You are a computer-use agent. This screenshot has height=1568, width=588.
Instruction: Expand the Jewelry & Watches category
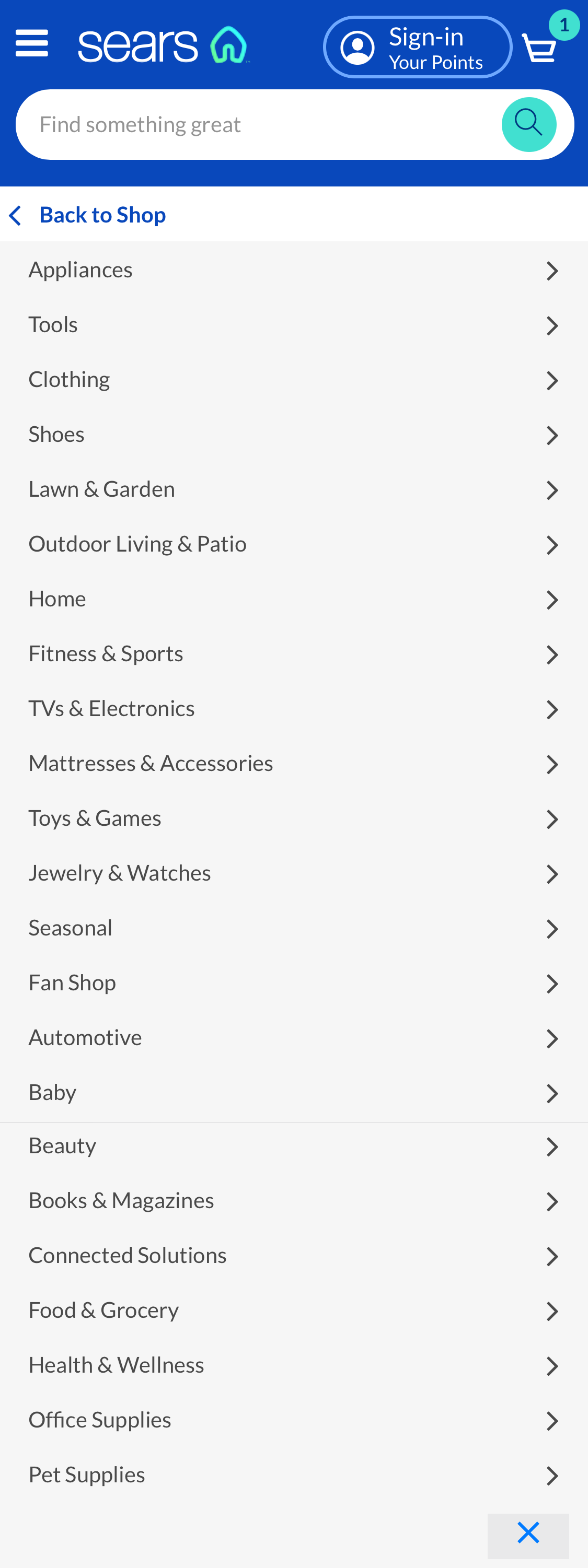click(x=552, y=874)
